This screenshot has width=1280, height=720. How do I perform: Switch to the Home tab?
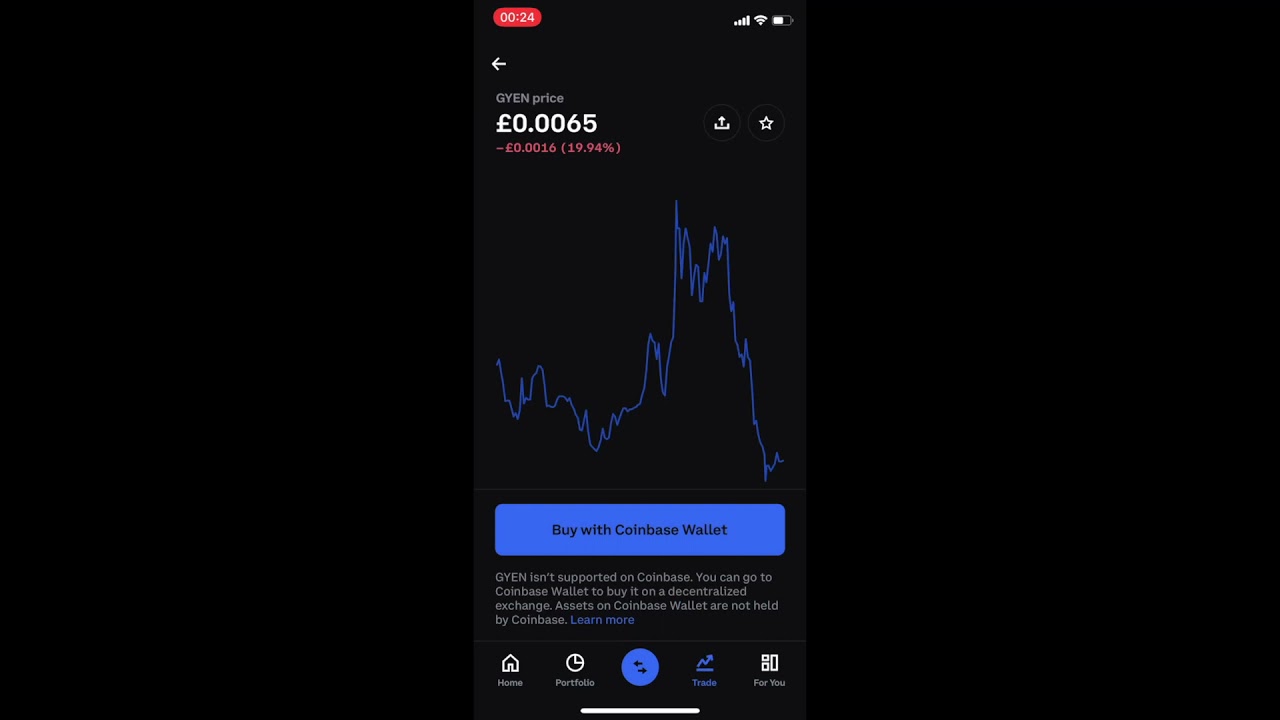510,670
